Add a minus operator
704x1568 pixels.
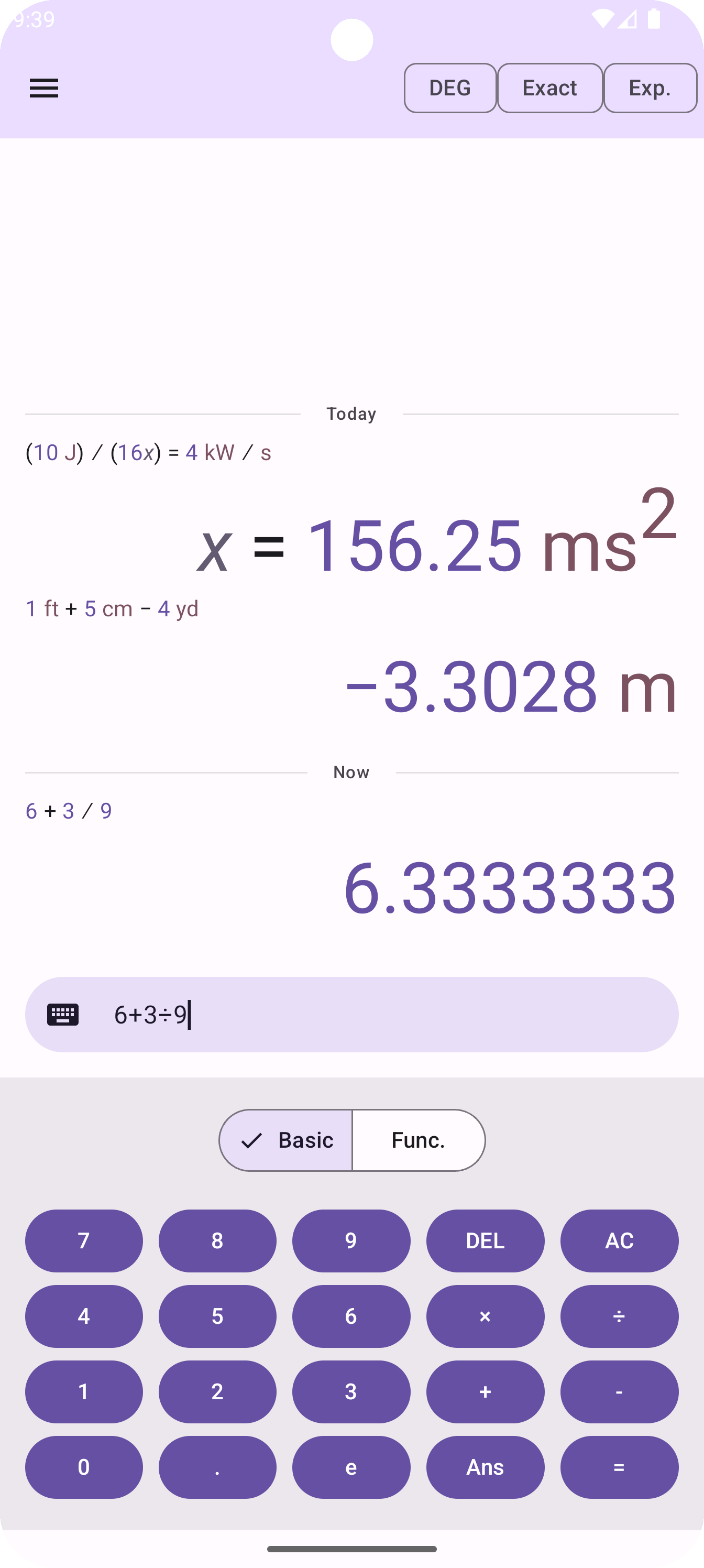coord(619,1391)
